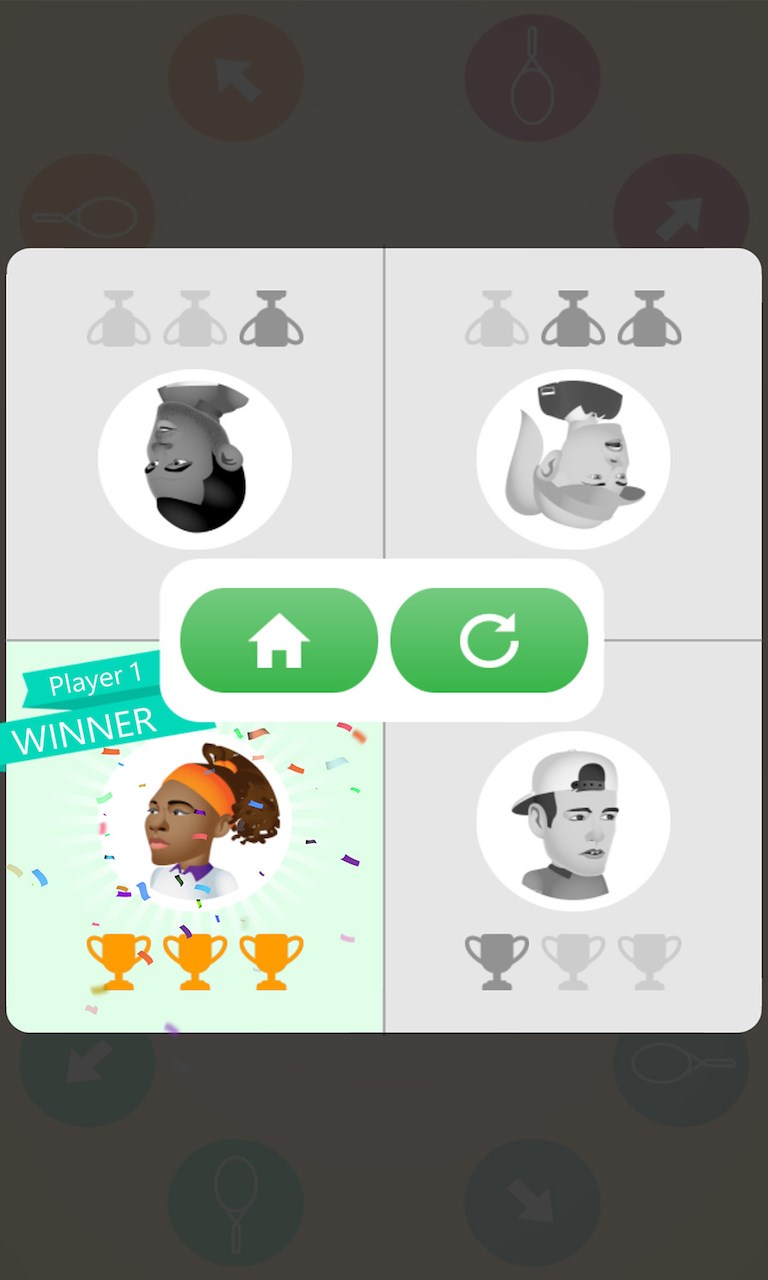Restart the match with the replay button
Image resolution: width=768 pixels, height=1280 pixels.
click(x=489, y=640)
